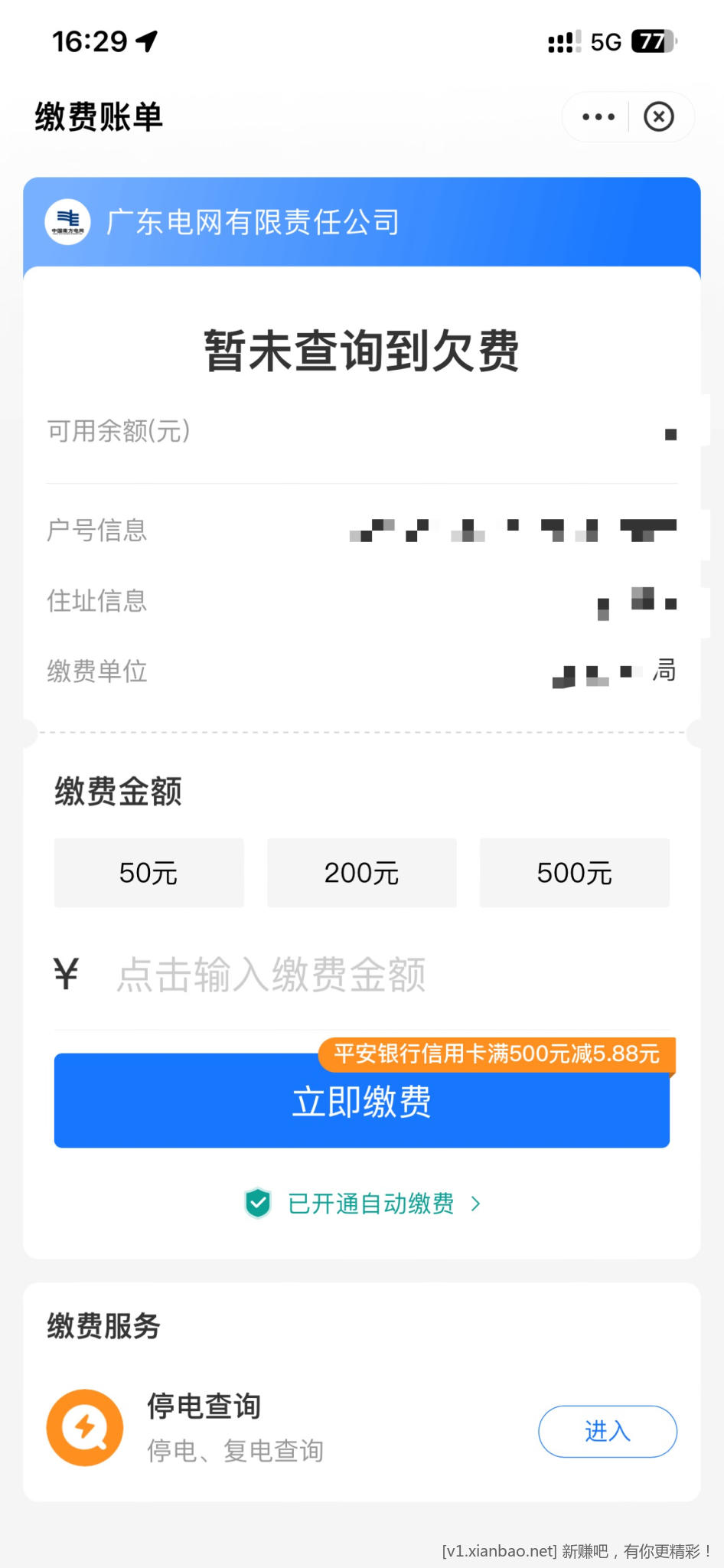724x1568 pixels.
Task: Open 已开通自动缴费 settings link
Action: click(371, 1204)
